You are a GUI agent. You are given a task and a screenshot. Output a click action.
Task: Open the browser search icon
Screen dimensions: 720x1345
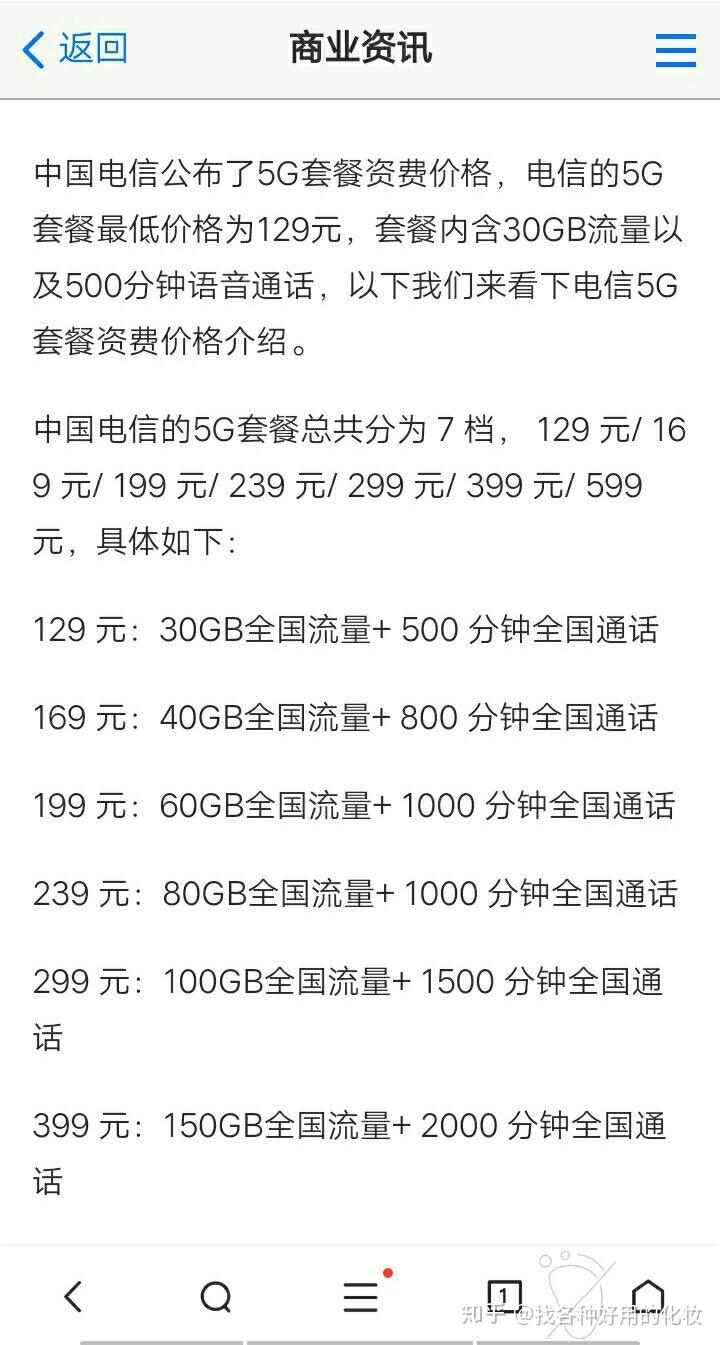[x=216, y=1297]
